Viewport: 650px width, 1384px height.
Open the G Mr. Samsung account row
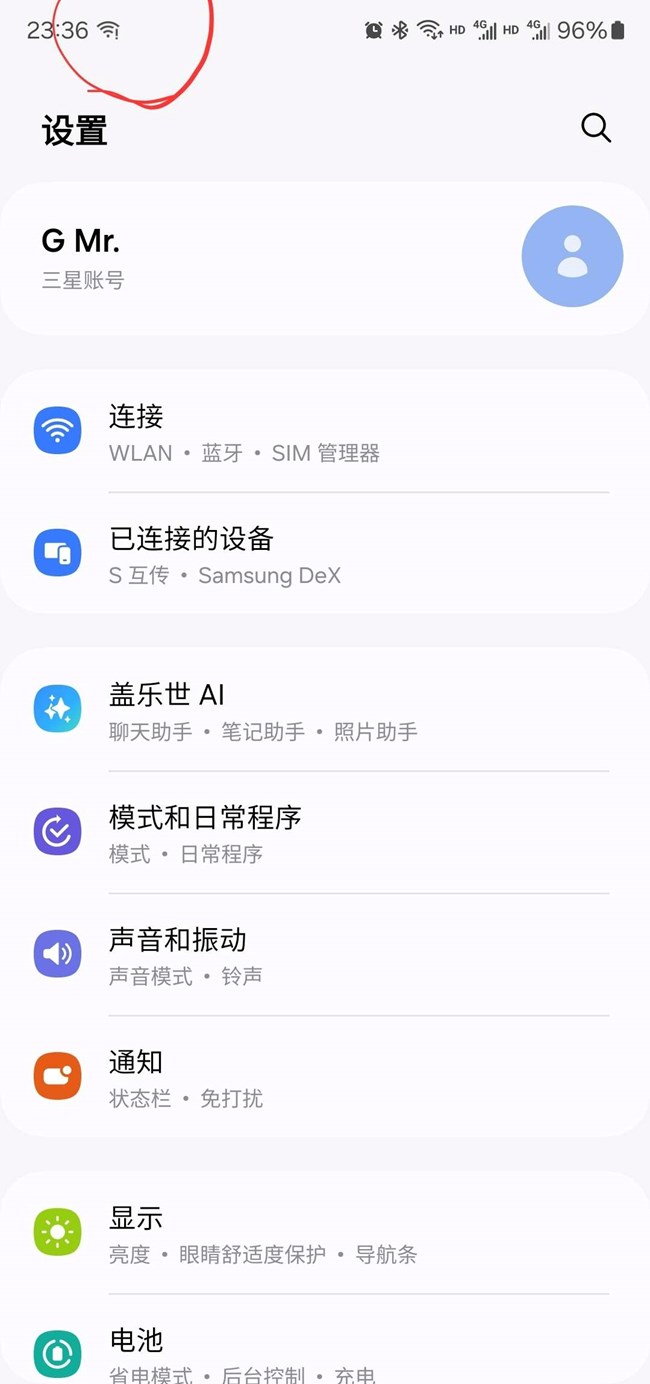point(300,257)
